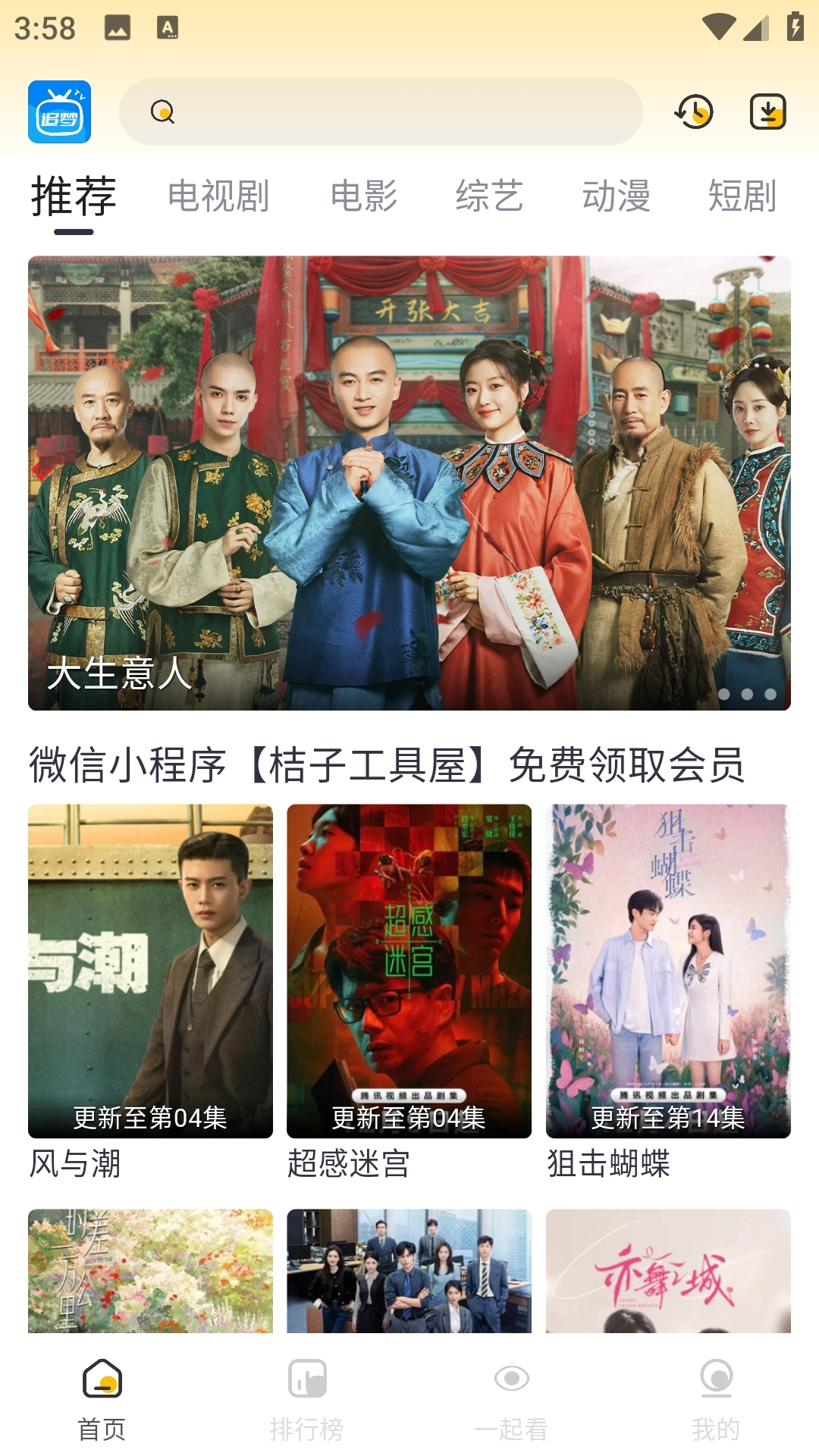819x1456 pixels.
Task: Open the 短剧 category
Action: pos(742,196)
